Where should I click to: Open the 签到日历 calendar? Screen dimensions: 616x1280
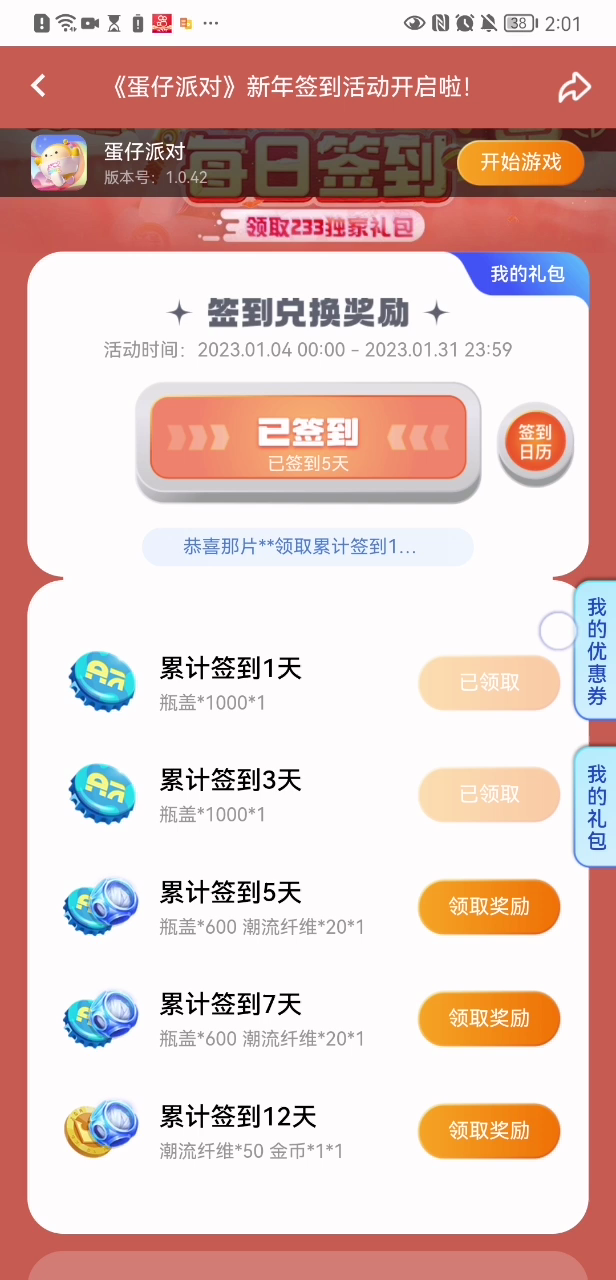click(x=535, y=442)
